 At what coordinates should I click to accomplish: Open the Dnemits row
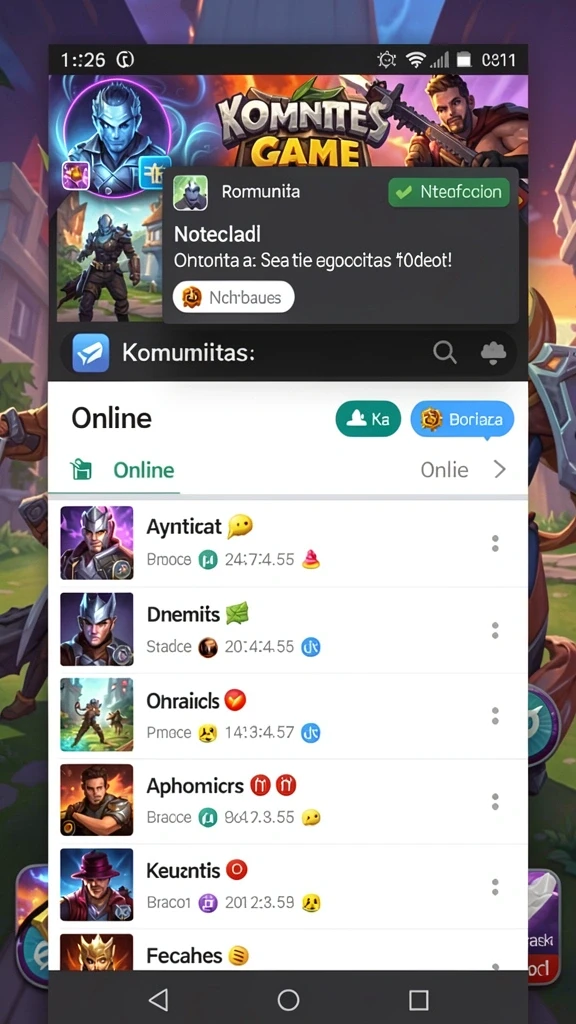pyautogui.click(x=288, y=629)
